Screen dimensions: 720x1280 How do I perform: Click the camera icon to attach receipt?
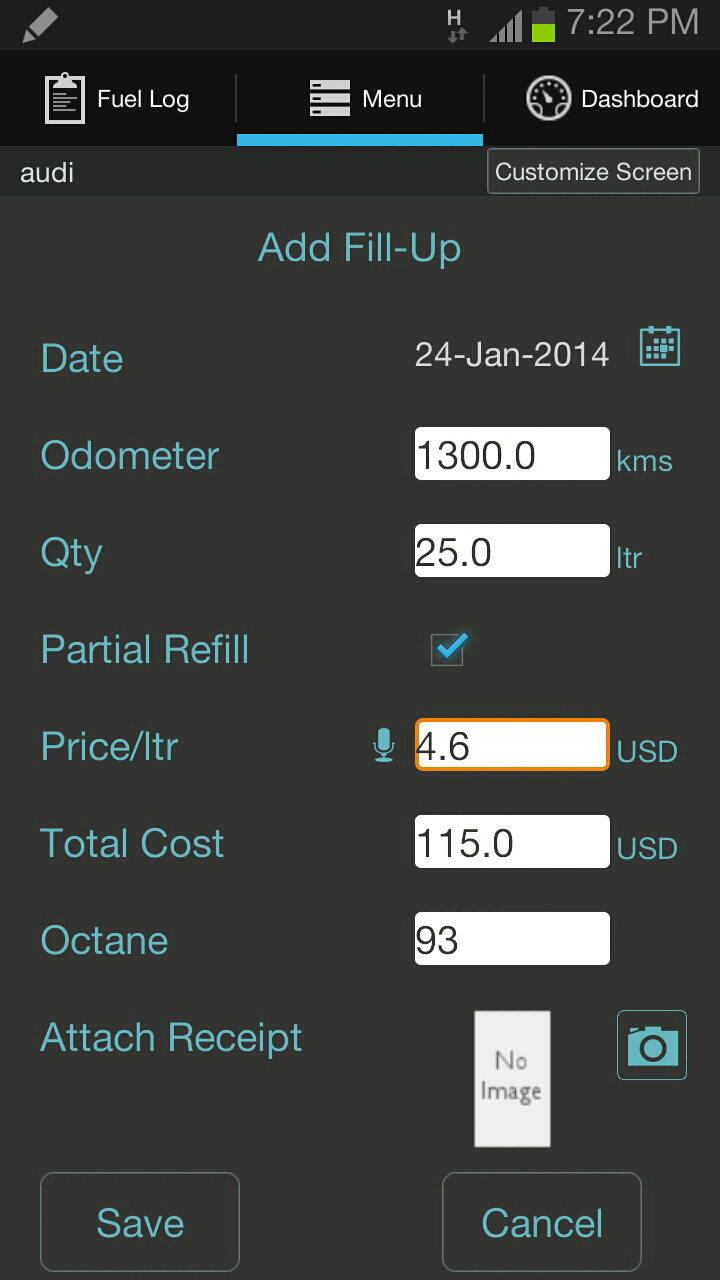point(651,1045)
